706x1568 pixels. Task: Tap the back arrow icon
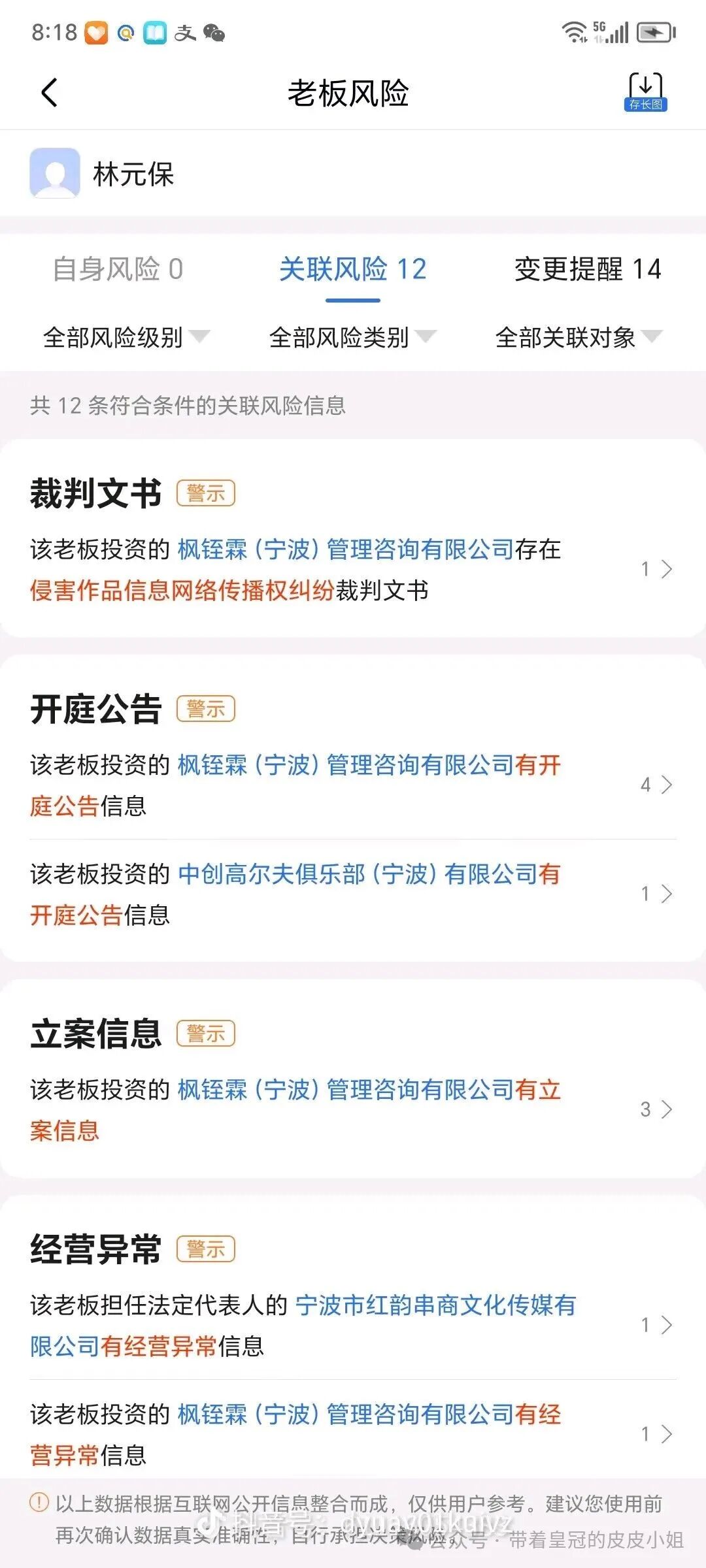49,92
